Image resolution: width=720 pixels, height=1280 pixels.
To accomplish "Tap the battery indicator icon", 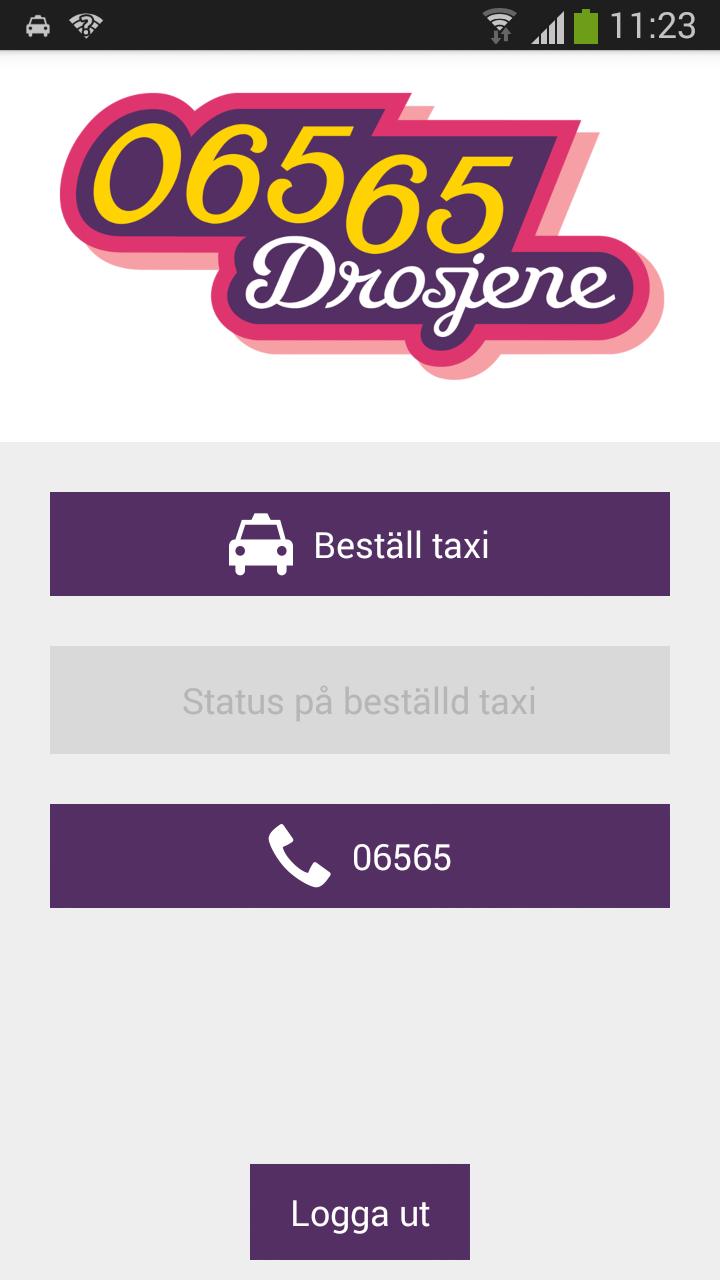I will [588, 24].
